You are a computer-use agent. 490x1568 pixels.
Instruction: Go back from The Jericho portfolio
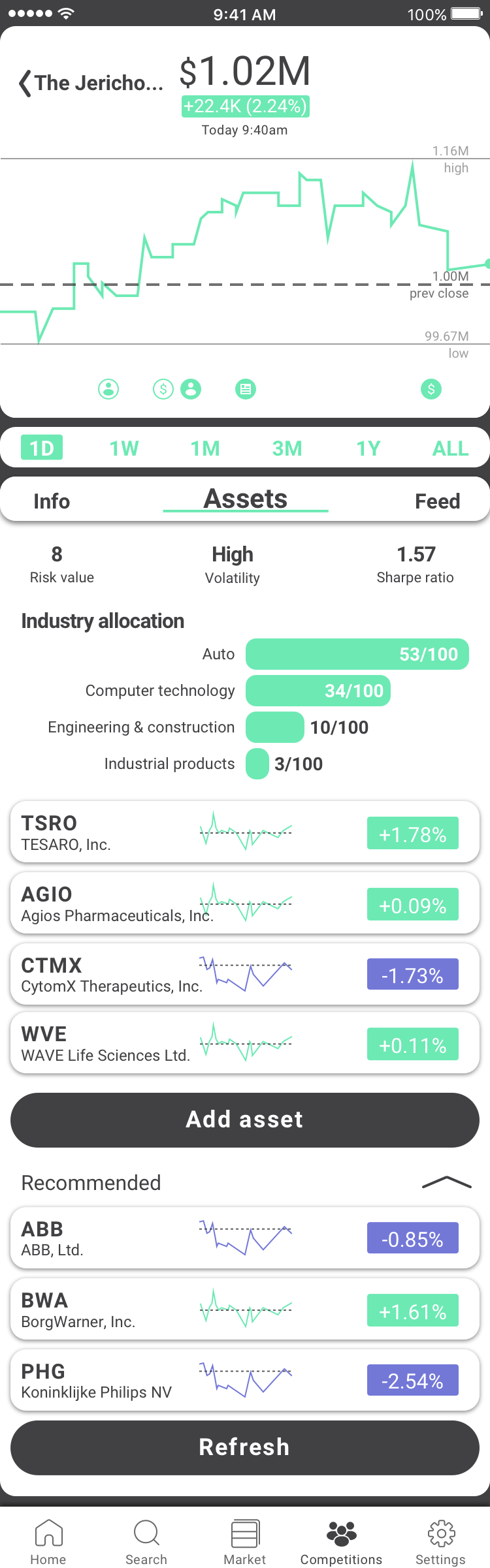pyautogui.click(x=26, y=84)
